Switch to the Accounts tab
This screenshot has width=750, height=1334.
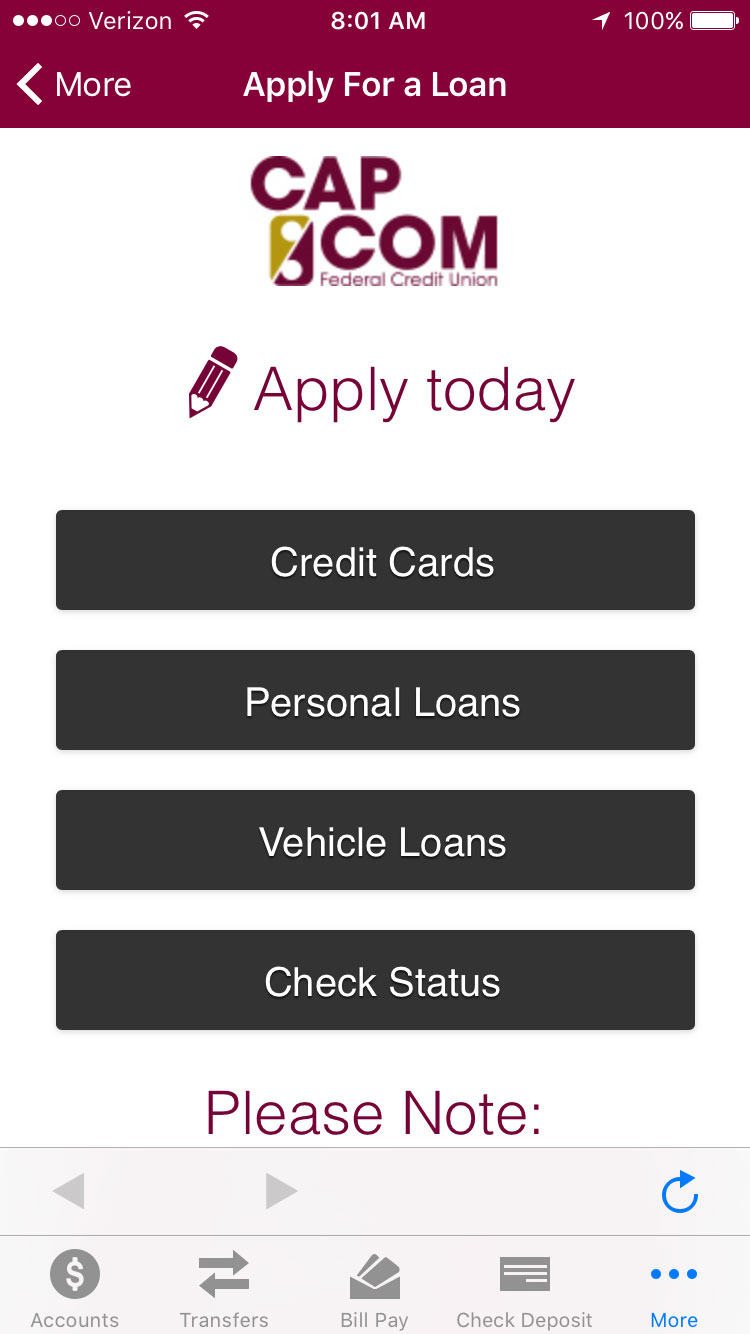pos(75,1290)
